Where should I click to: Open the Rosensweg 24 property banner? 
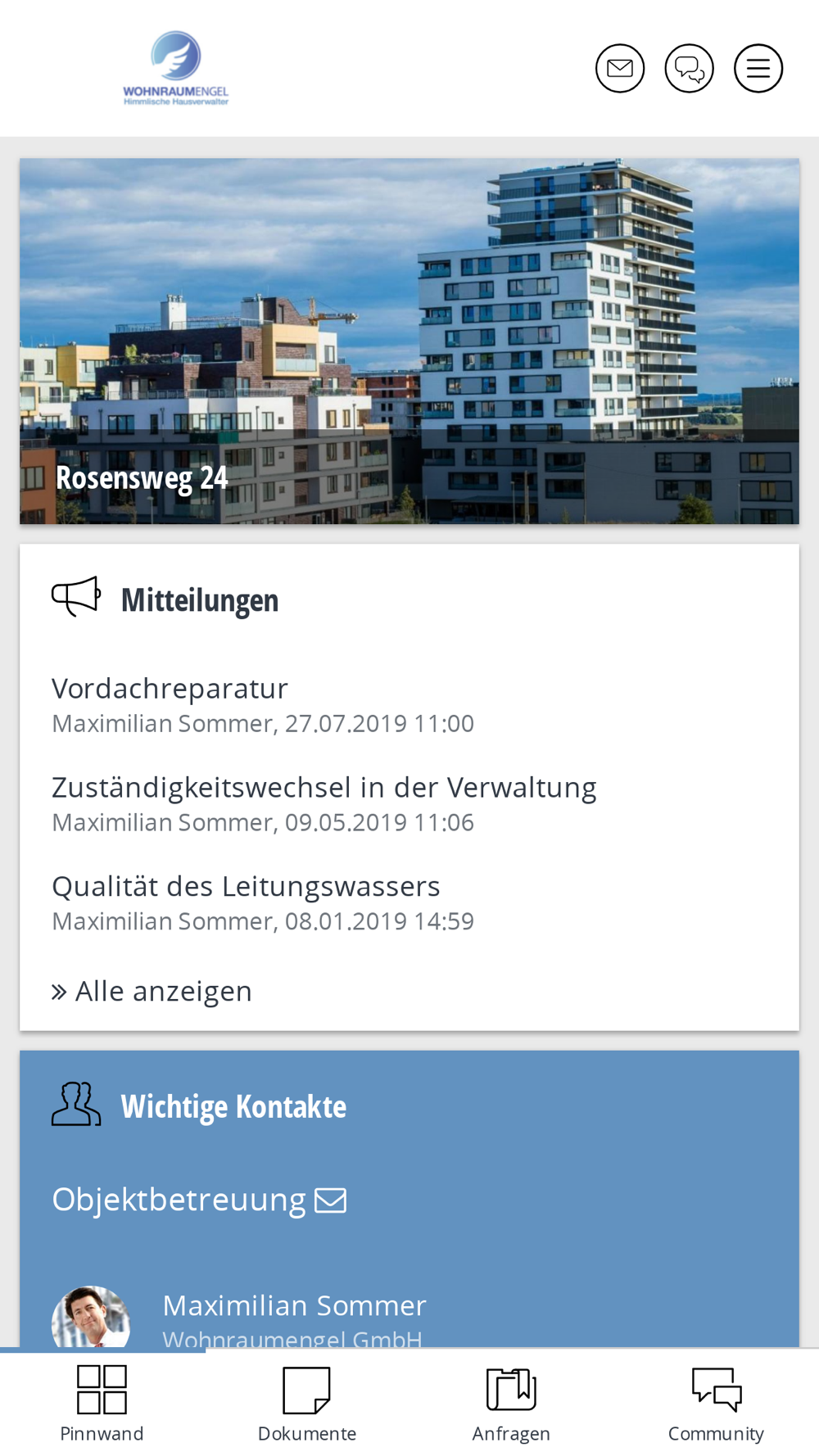click(409, 341)
